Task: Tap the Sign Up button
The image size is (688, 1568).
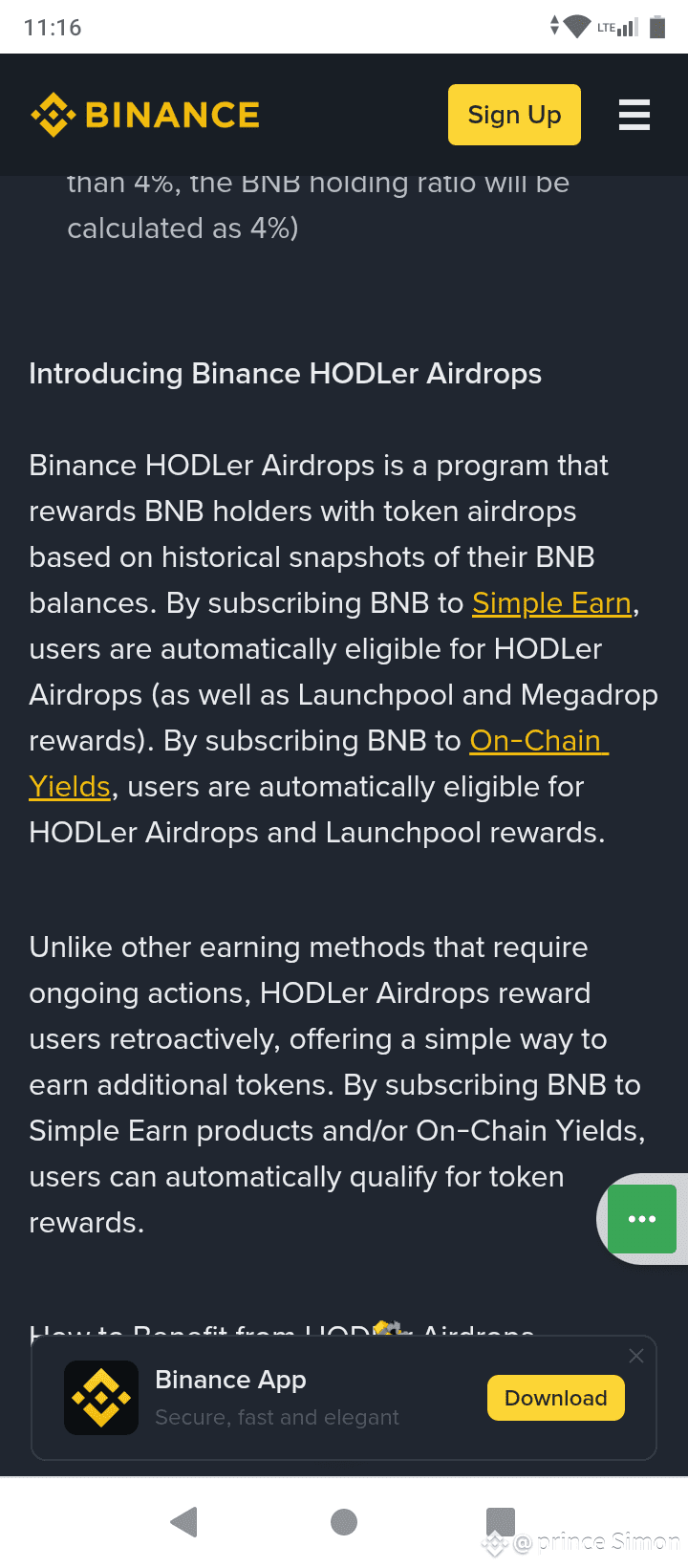Action: pos(514,115)
